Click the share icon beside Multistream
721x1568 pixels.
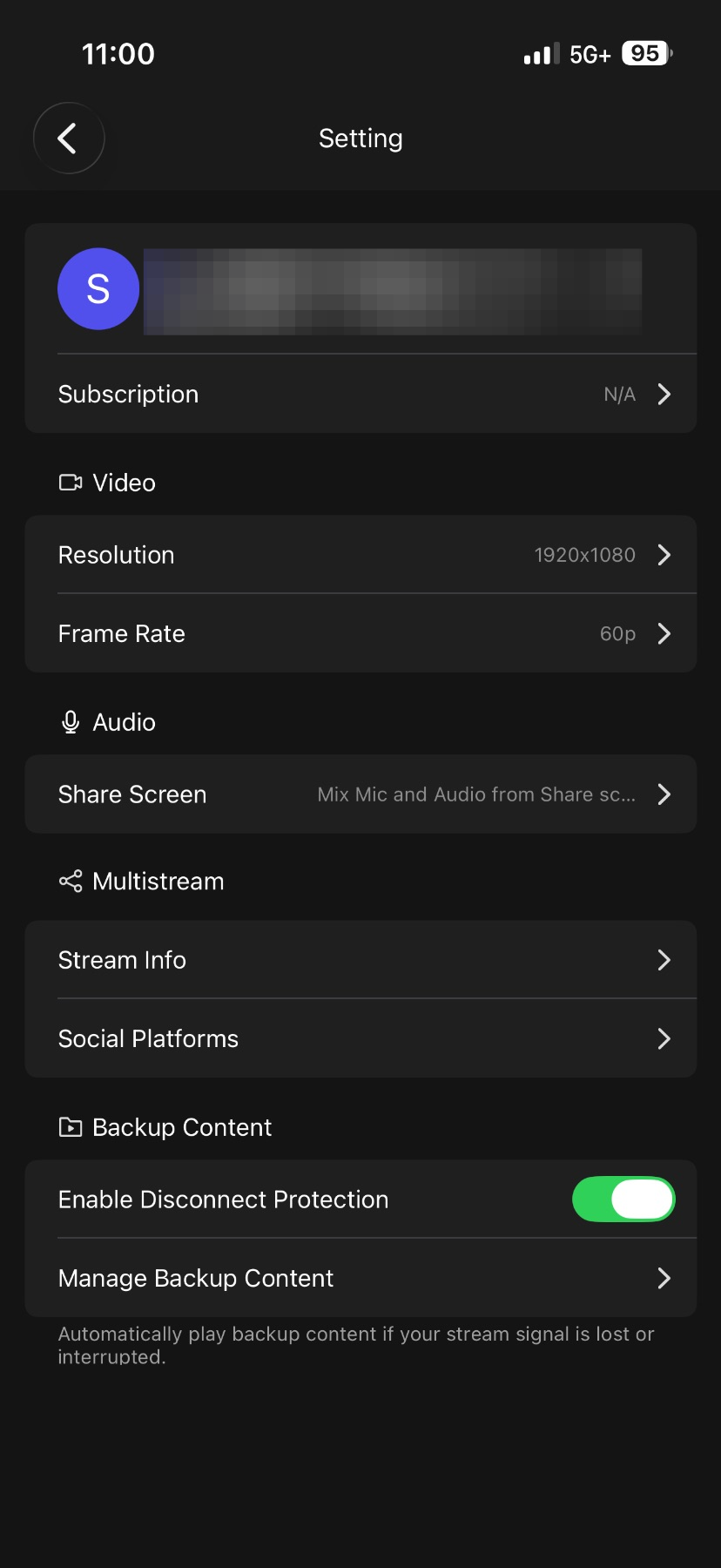[x=70, y=881]
